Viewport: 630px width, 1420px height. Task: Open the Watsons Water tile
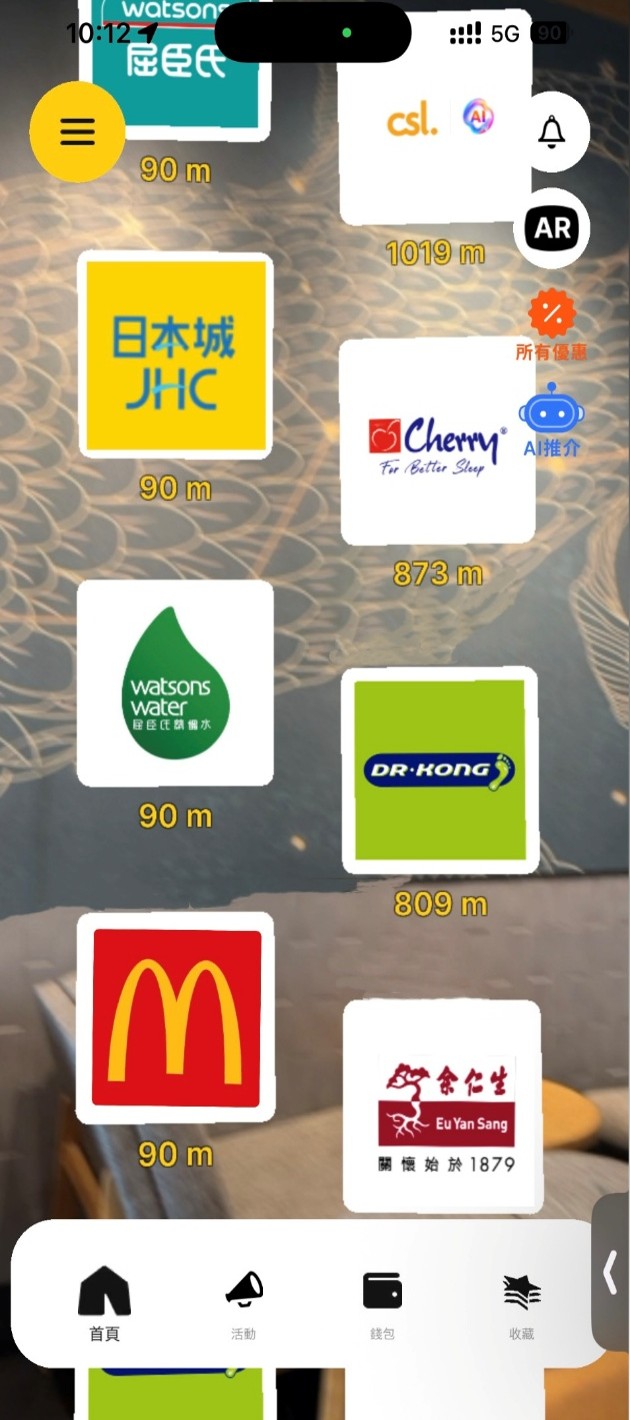(175, 683)
